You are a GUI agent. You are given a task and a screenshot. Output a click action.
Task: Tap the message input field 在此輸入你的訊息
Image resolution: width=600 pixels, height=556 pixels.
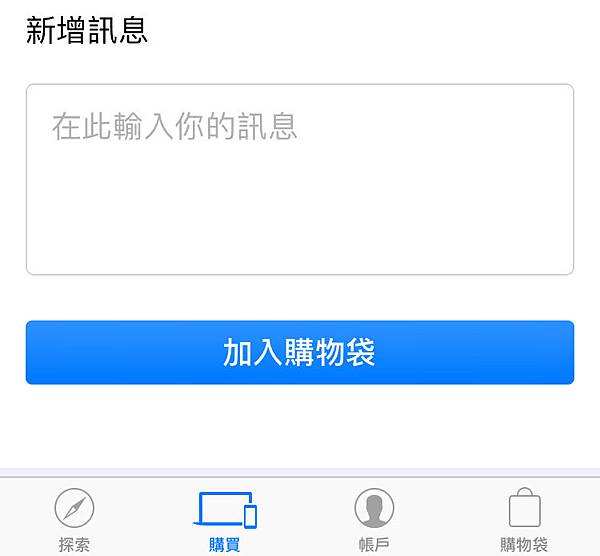[299, 179]
